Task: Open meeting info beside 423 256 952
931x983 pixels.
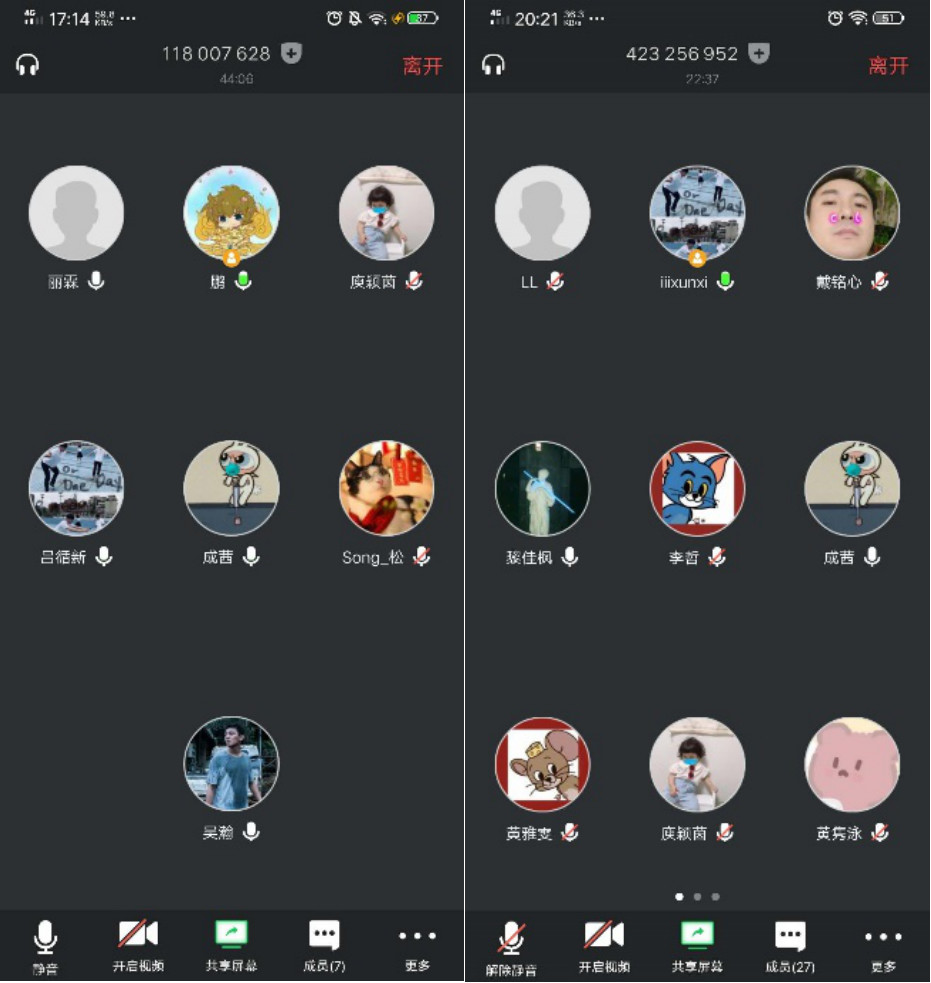Action: click(x=759, y=54)
